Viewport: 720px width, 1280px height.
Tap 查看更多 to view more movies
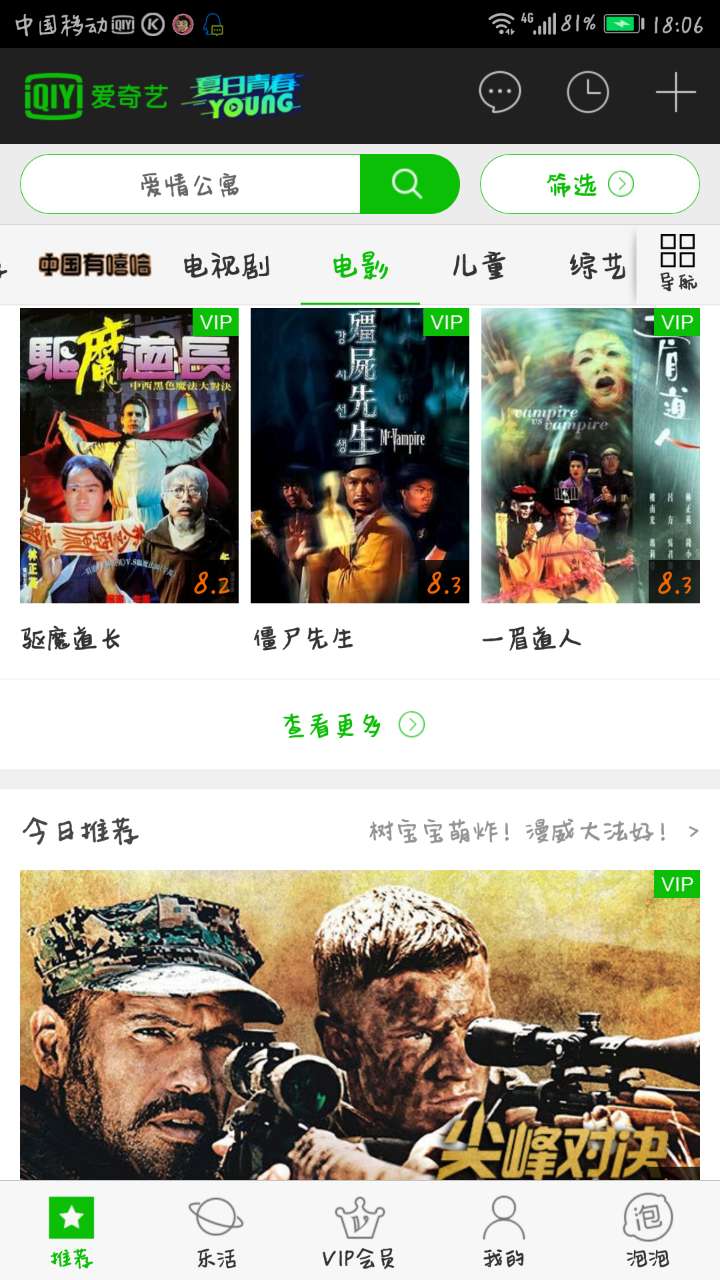coord(354,725)
